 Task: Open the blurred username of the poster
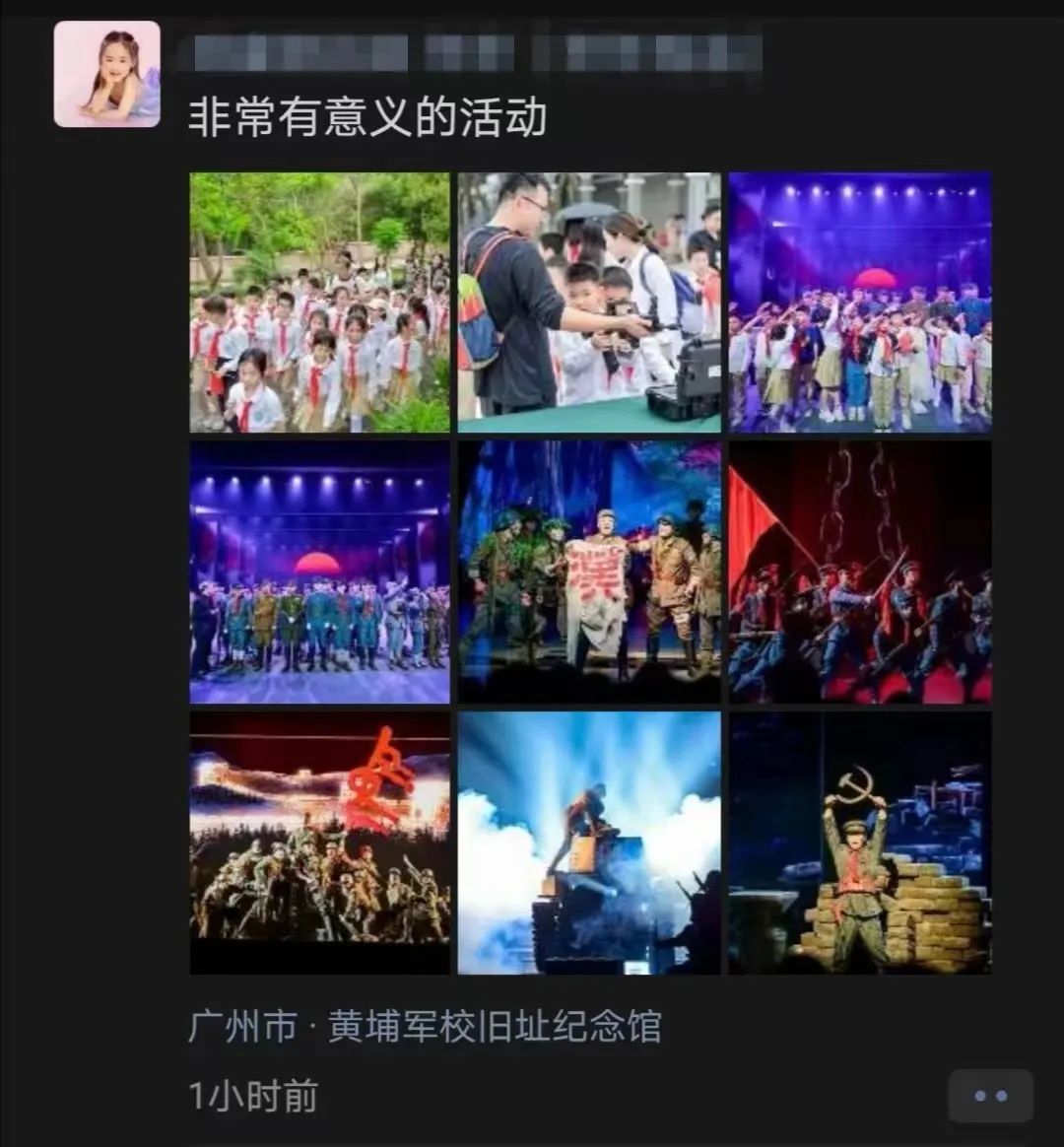tap(473, 53)
